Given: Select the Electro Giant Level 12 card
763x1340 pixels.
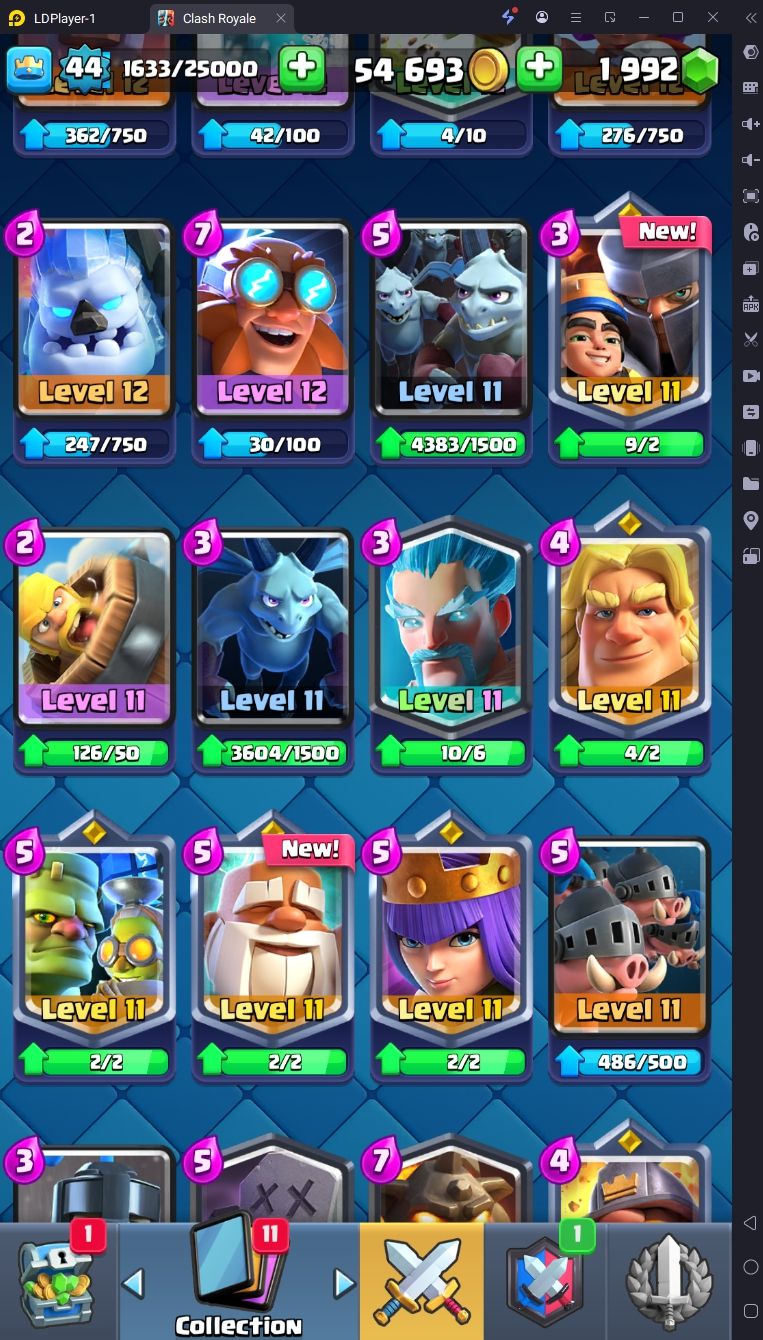Looking at the screenshot, I should [272, 320].
